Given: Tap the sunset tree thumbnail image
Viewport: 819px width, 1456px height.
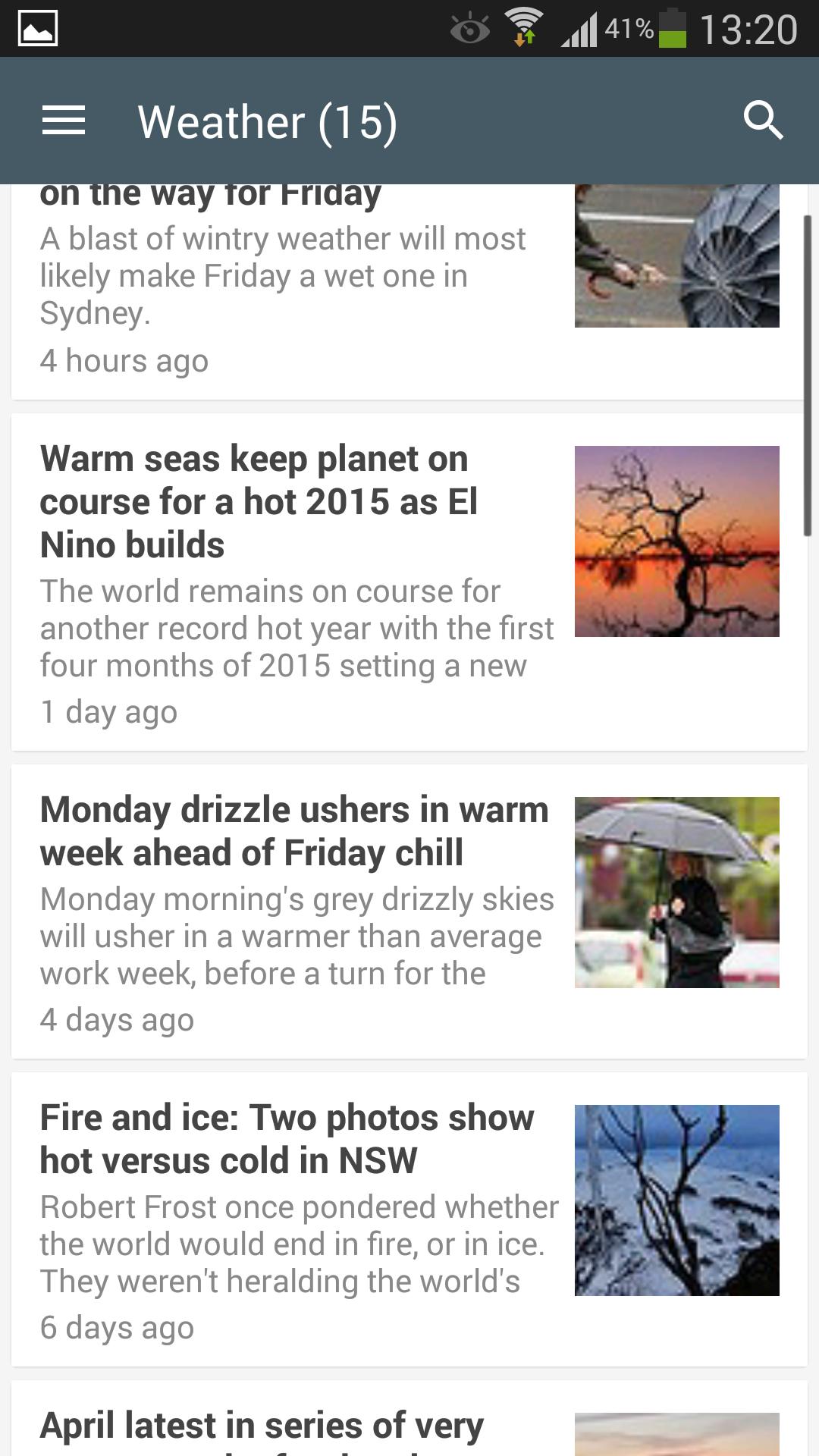Looking at the screenshot, I should click(x=677, y=542).
